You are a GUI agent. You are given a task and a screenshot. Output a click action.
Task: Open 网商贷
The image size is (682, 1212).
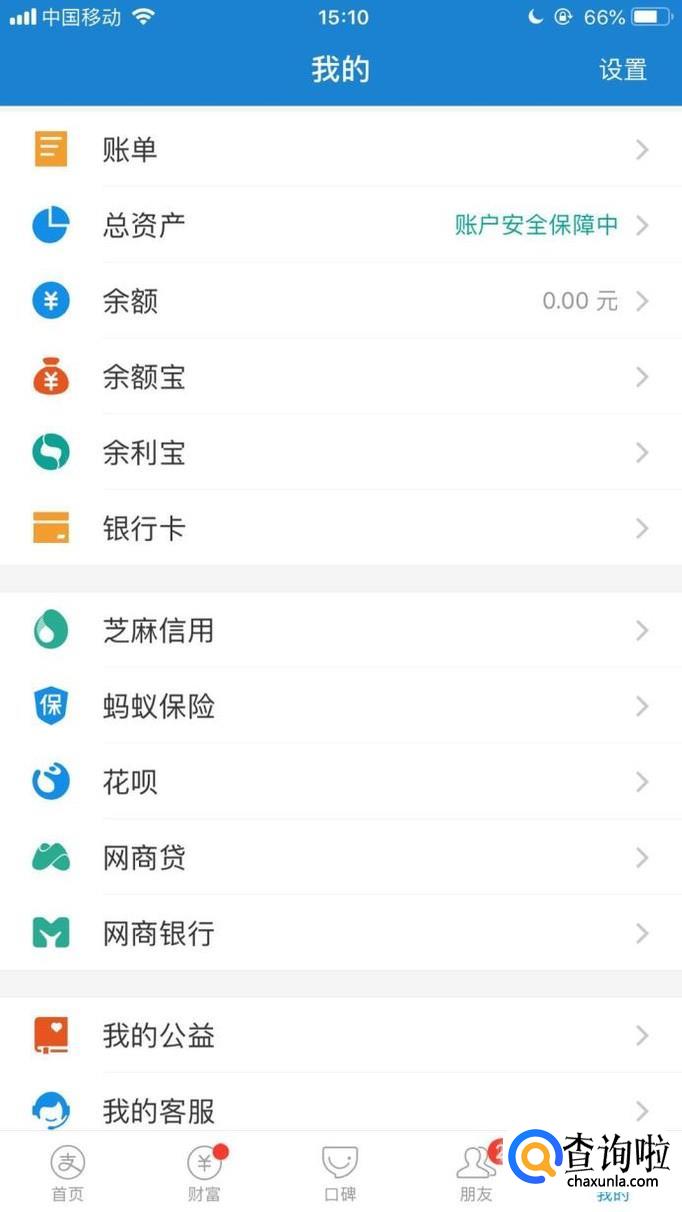(x=340, y=858)
